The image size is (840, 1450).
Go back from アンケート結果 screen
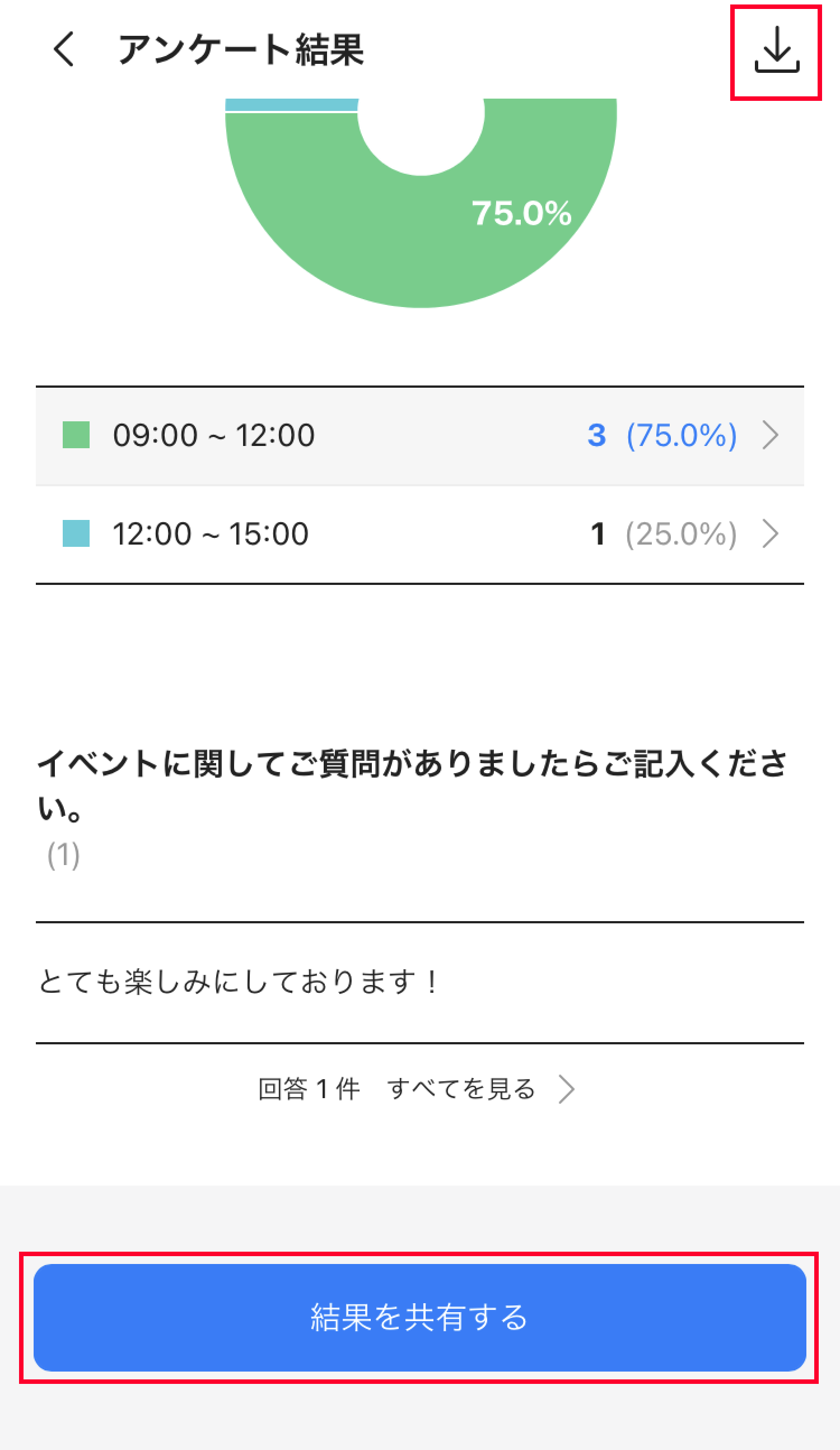pyautogui.click(x=64, y=49)
